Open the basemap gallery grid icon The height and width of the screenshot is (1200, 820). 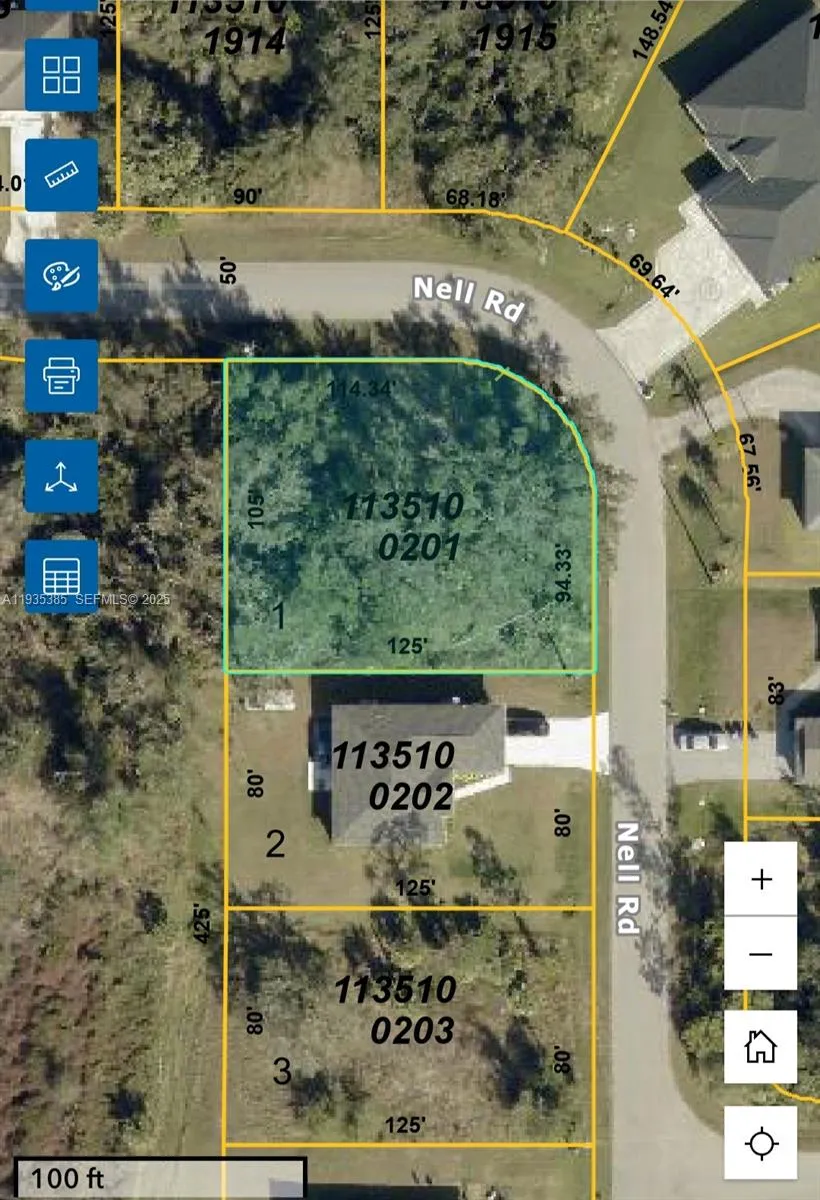pos(61,75)
